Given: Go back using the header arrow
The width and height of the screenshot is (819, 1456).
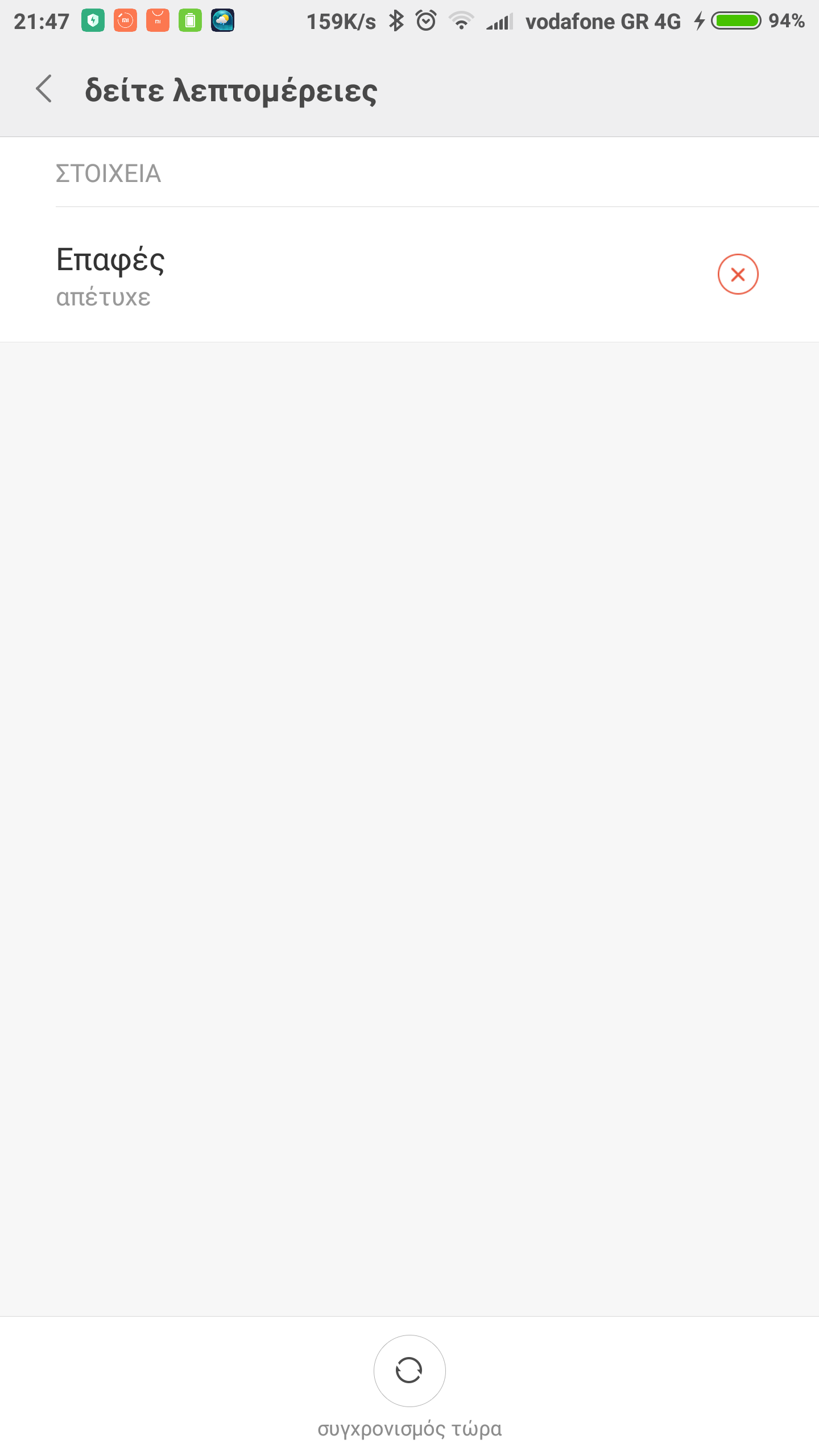Looking at the screenshot, I should tap(44, 89).
